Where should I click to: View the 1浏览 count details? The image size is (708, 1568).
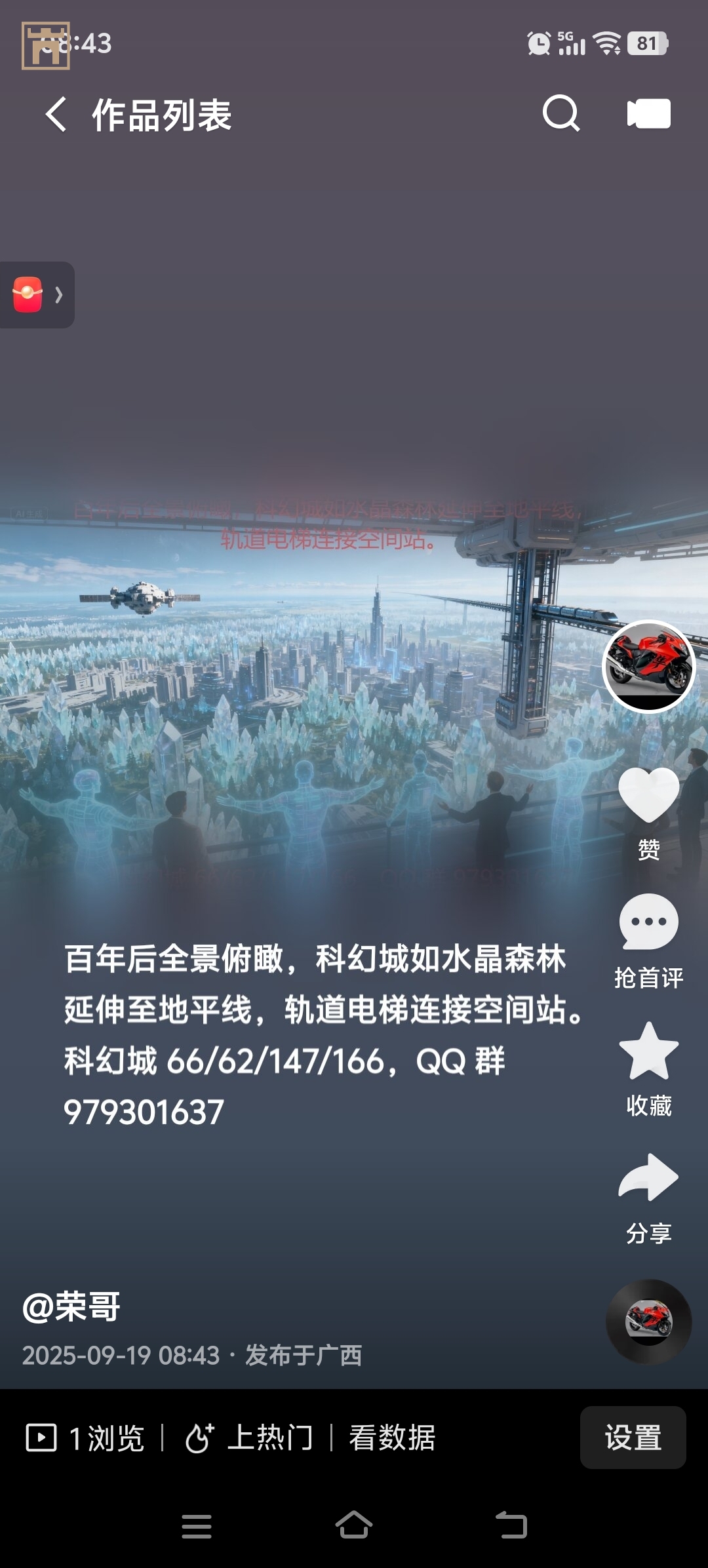pos(86,1438)
